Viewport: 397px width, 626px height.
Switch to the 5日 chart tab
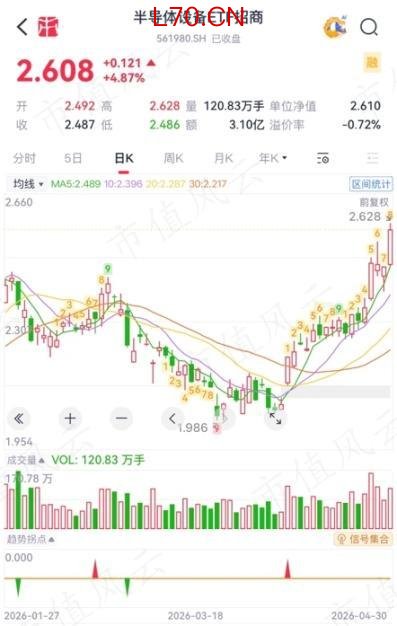pos(73,158)
